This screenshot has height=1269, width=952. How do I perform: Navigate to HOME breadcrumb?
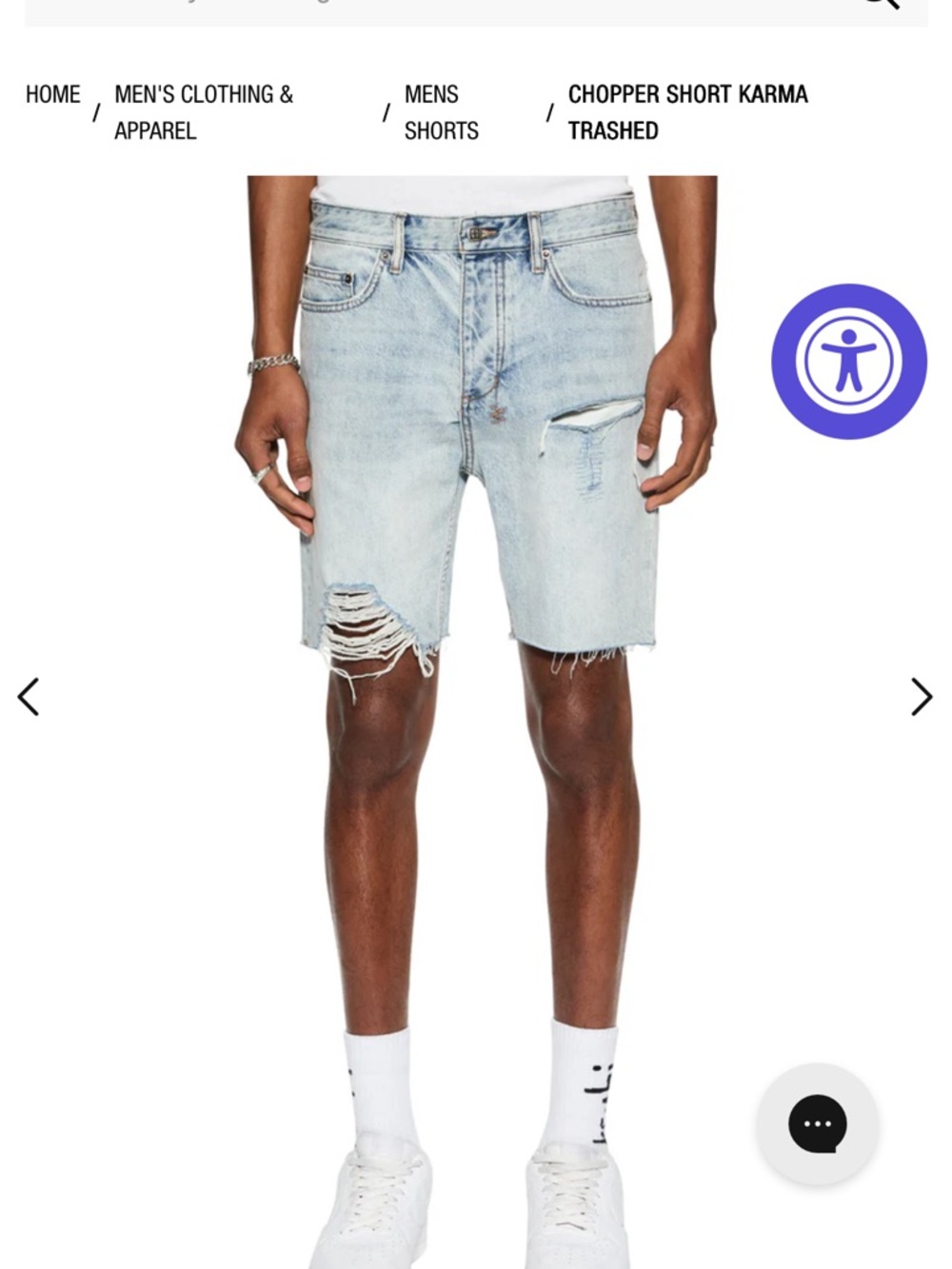53,94
